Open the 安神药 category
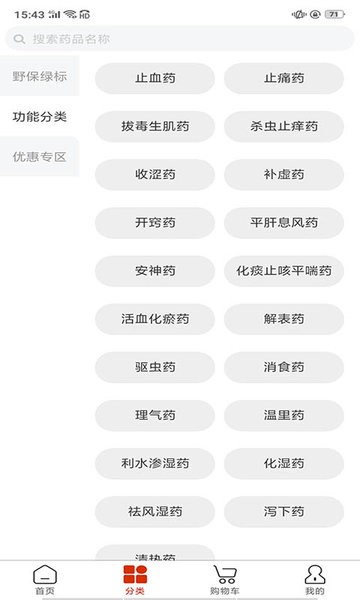 (155, 271)
